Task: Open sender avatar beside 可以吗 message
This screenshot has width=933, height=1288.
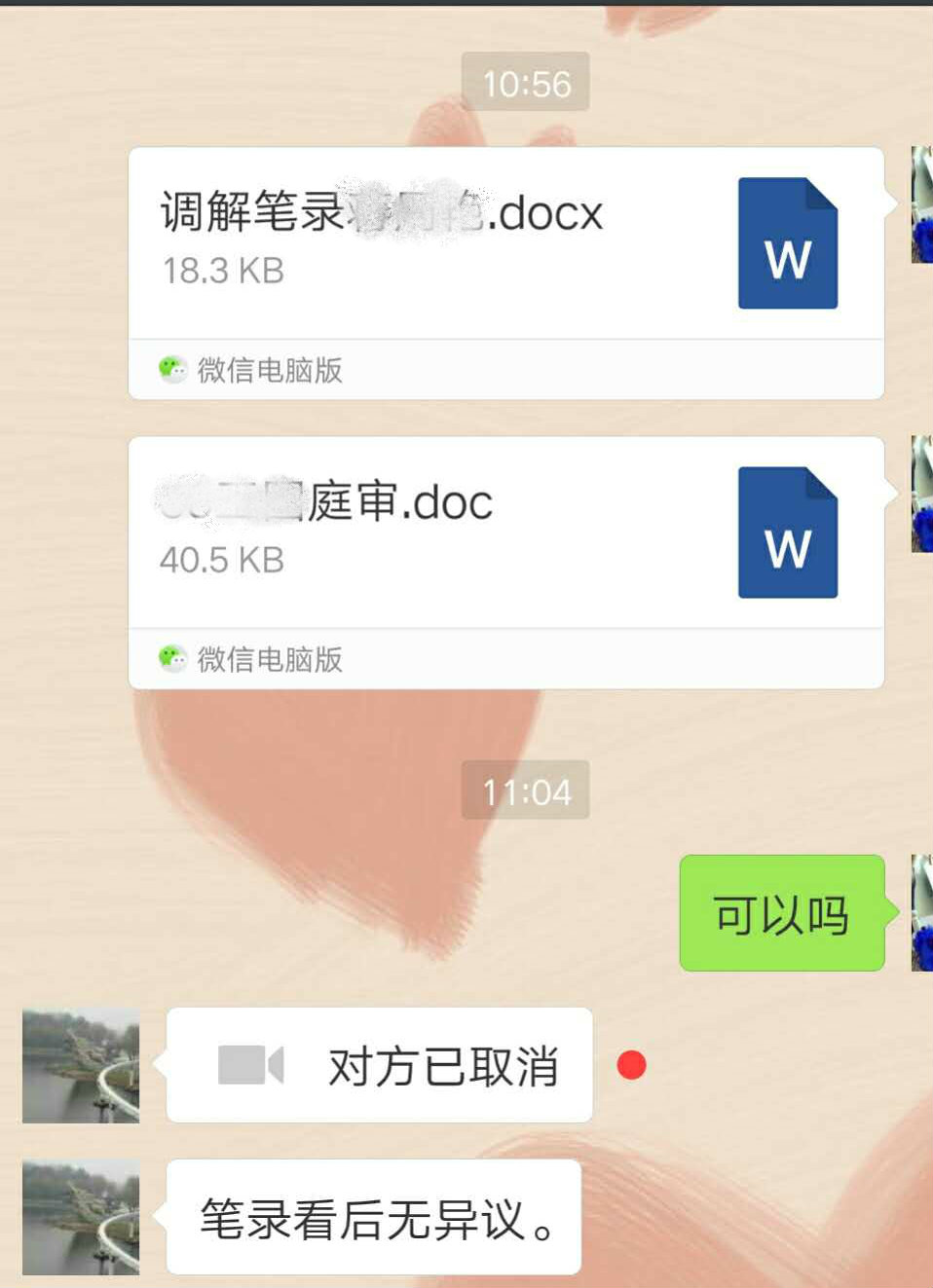Action: click(921, 912)
